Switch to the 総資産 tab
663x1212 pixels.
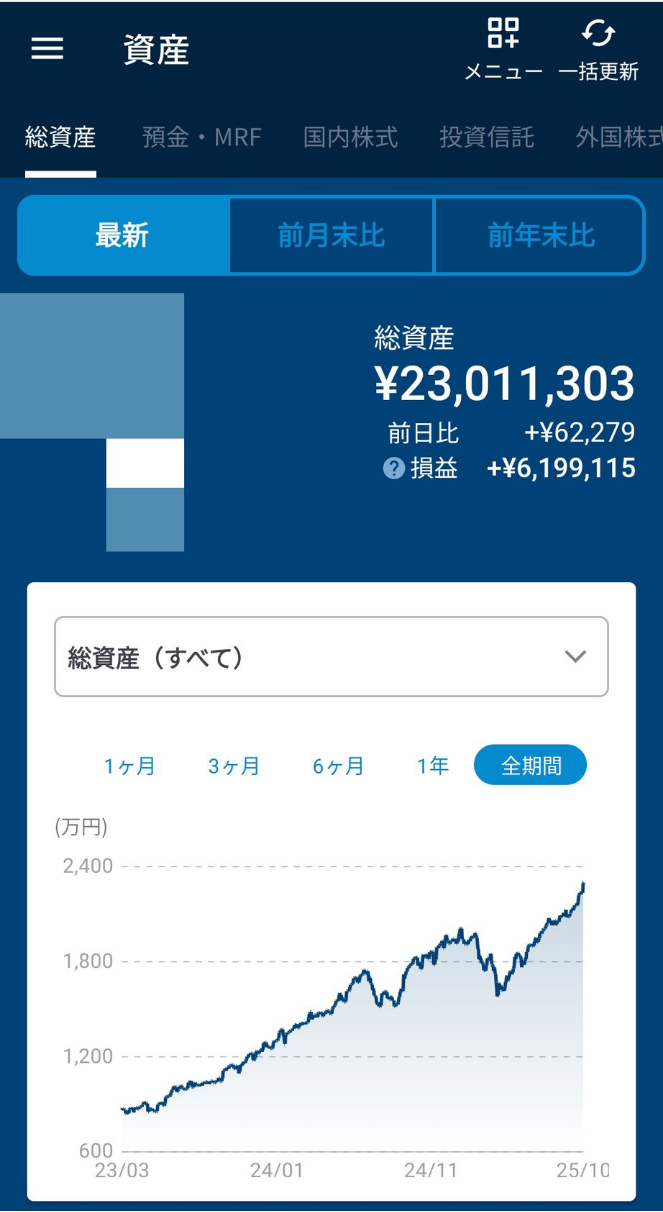60,138
